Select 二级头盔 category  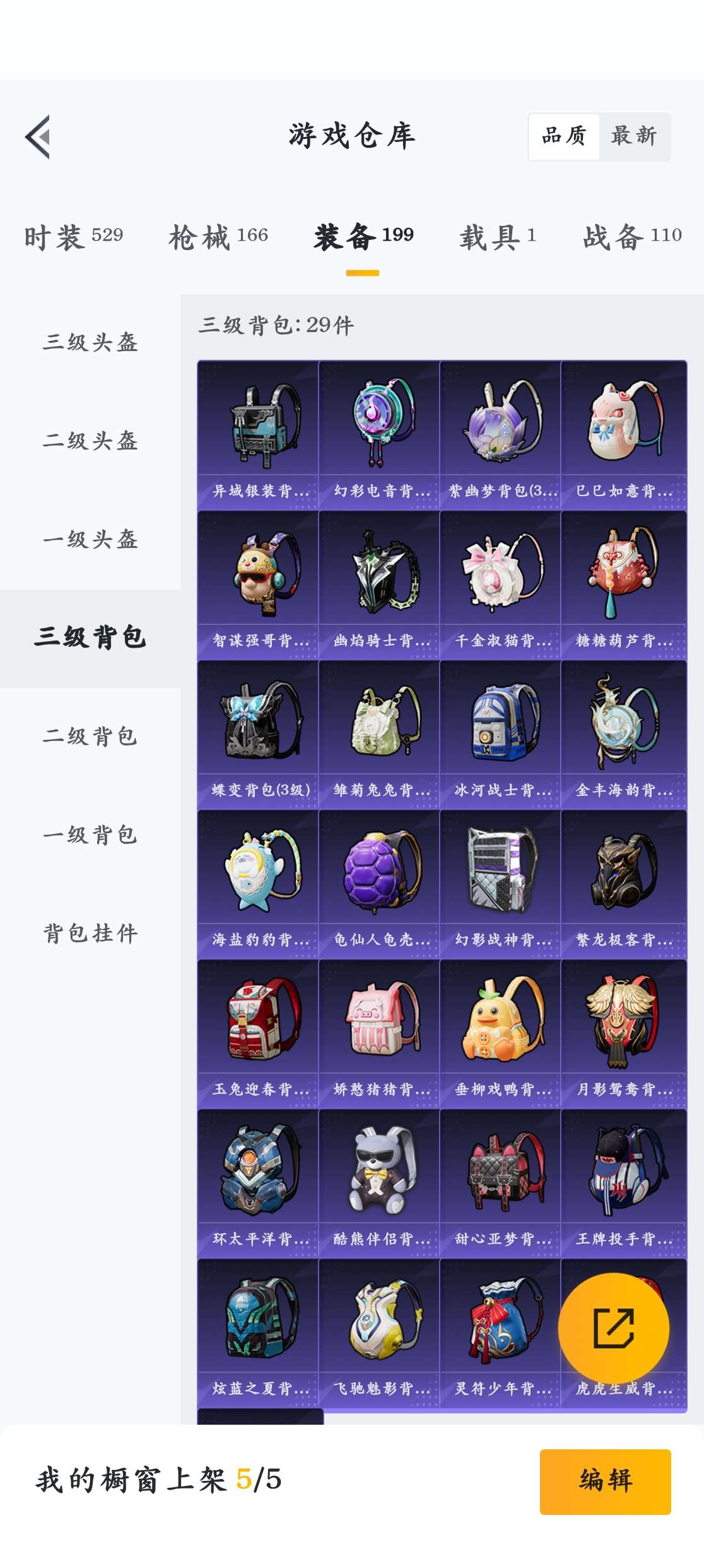tap(90, 441)
